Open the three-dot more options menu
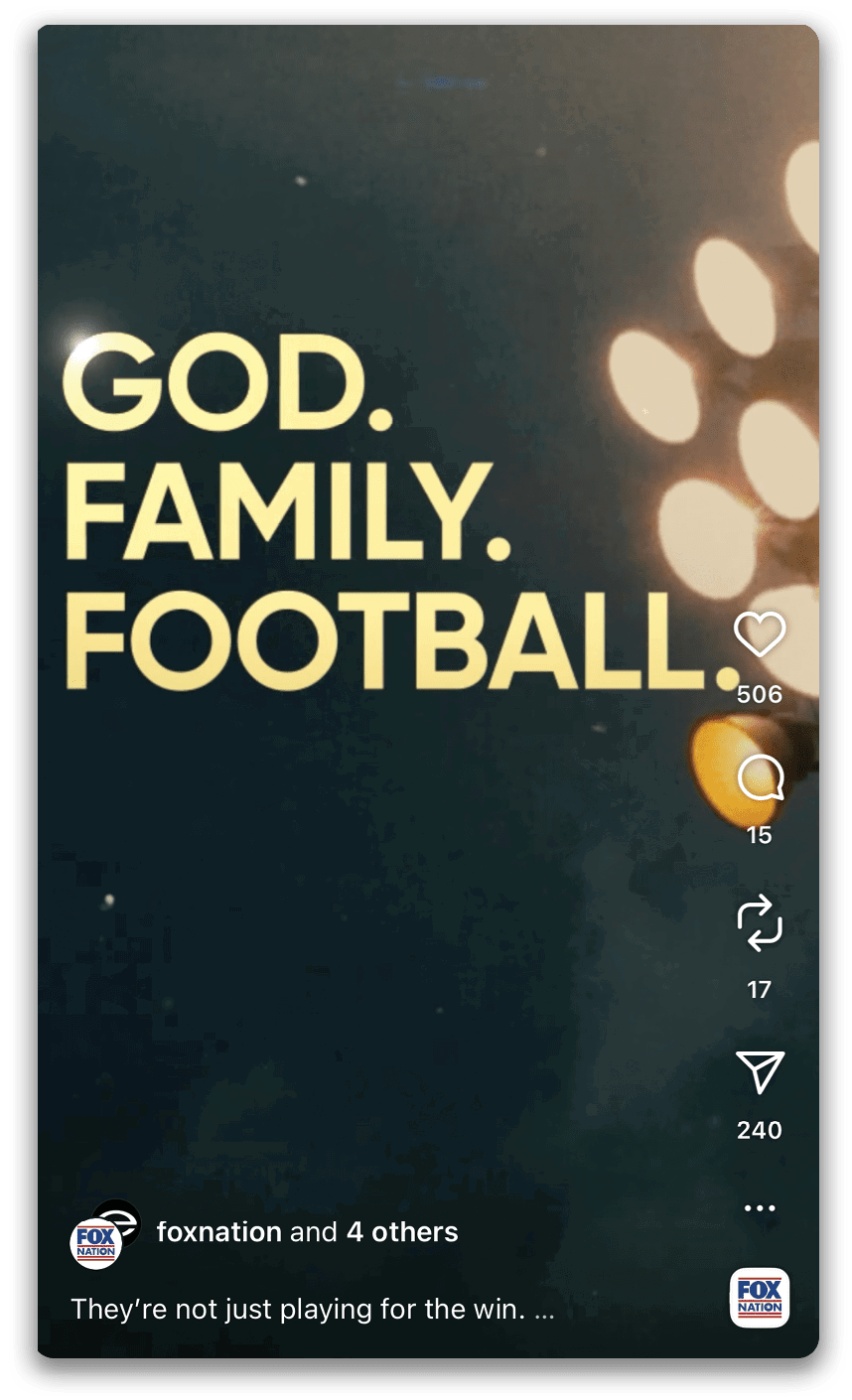Screen dimensions: 852x1400 point(760,1208)
